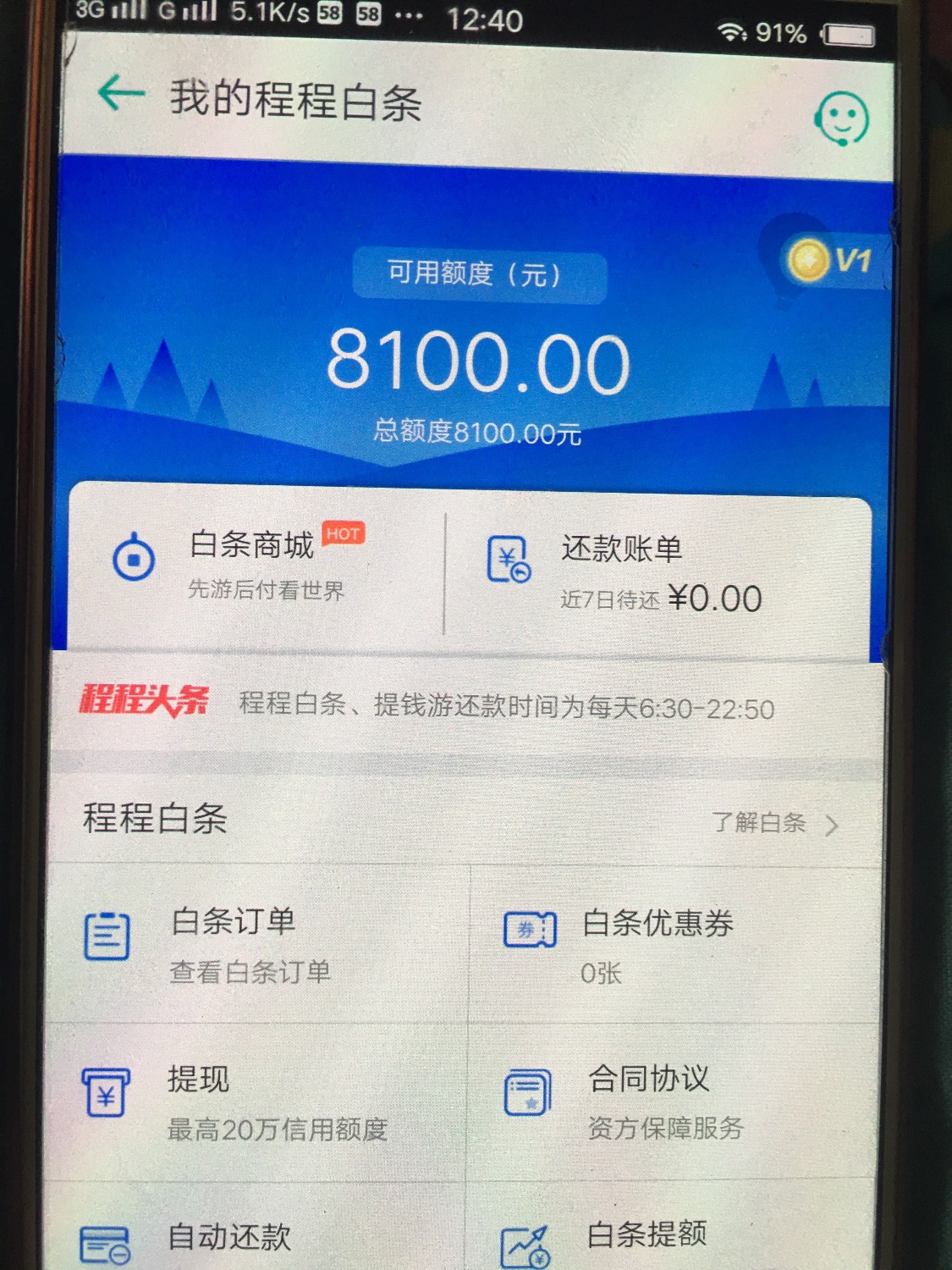Open the customer service smiley icon
This screenshot has width=952, height=1270.
[841, 119]
